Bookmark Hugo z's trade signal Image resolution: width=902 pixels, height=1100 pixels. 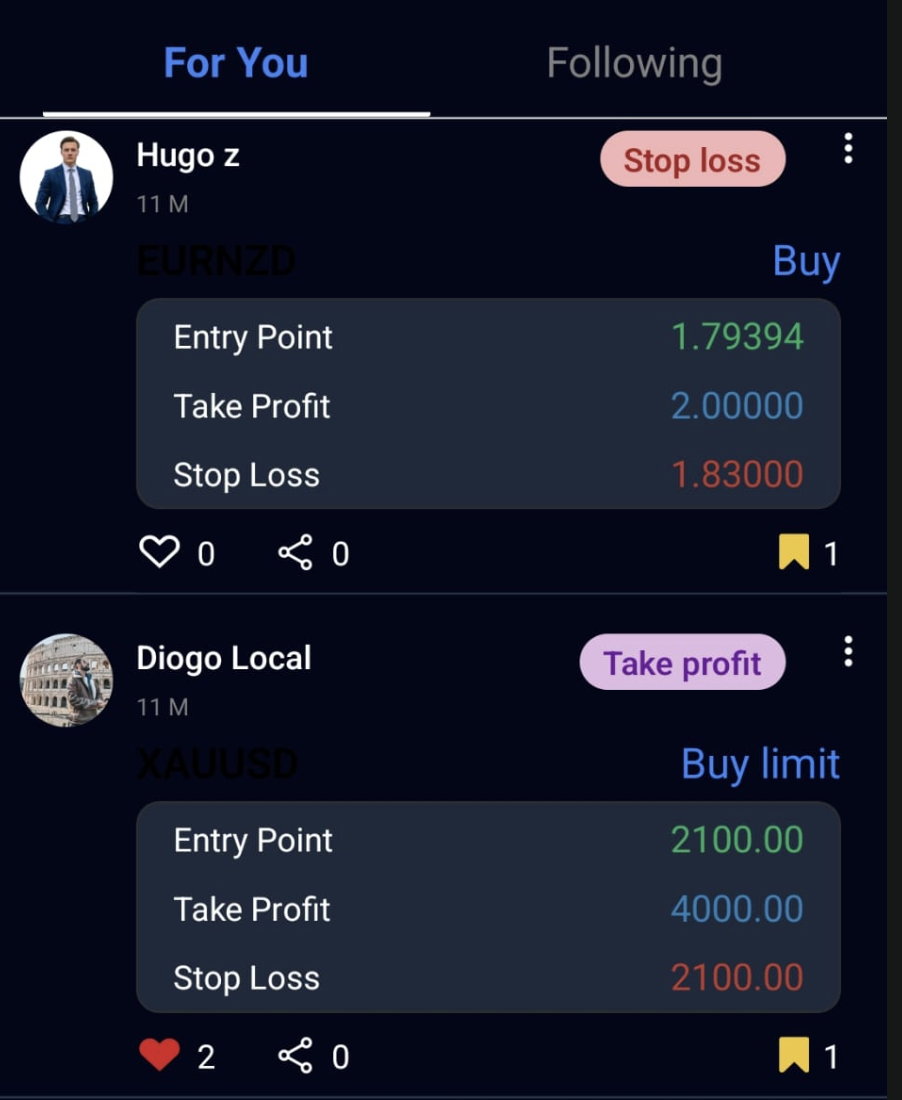click(x=793, y=552)
